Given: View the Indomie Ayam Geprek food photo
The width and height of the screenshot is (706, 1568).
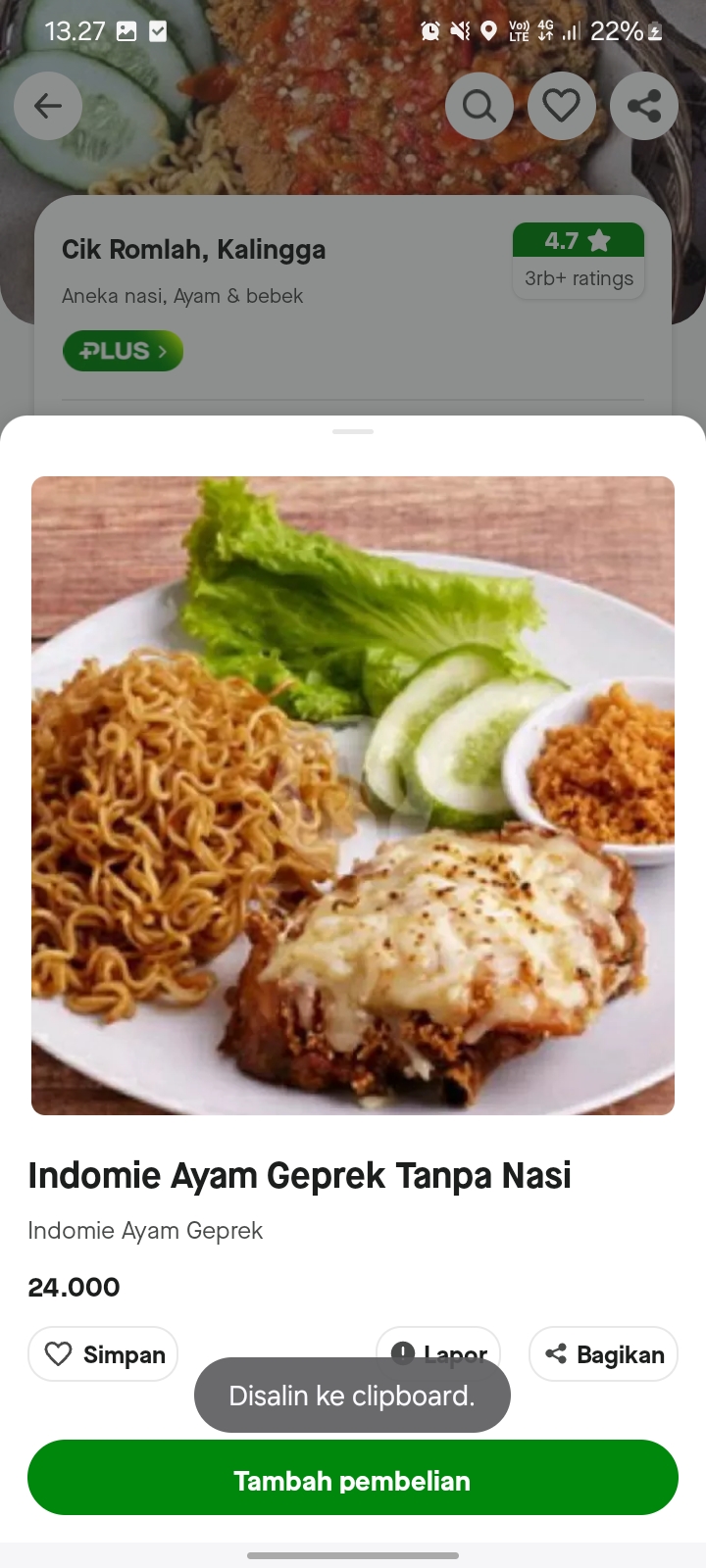Looking at the screenshot, I should 353,795.
